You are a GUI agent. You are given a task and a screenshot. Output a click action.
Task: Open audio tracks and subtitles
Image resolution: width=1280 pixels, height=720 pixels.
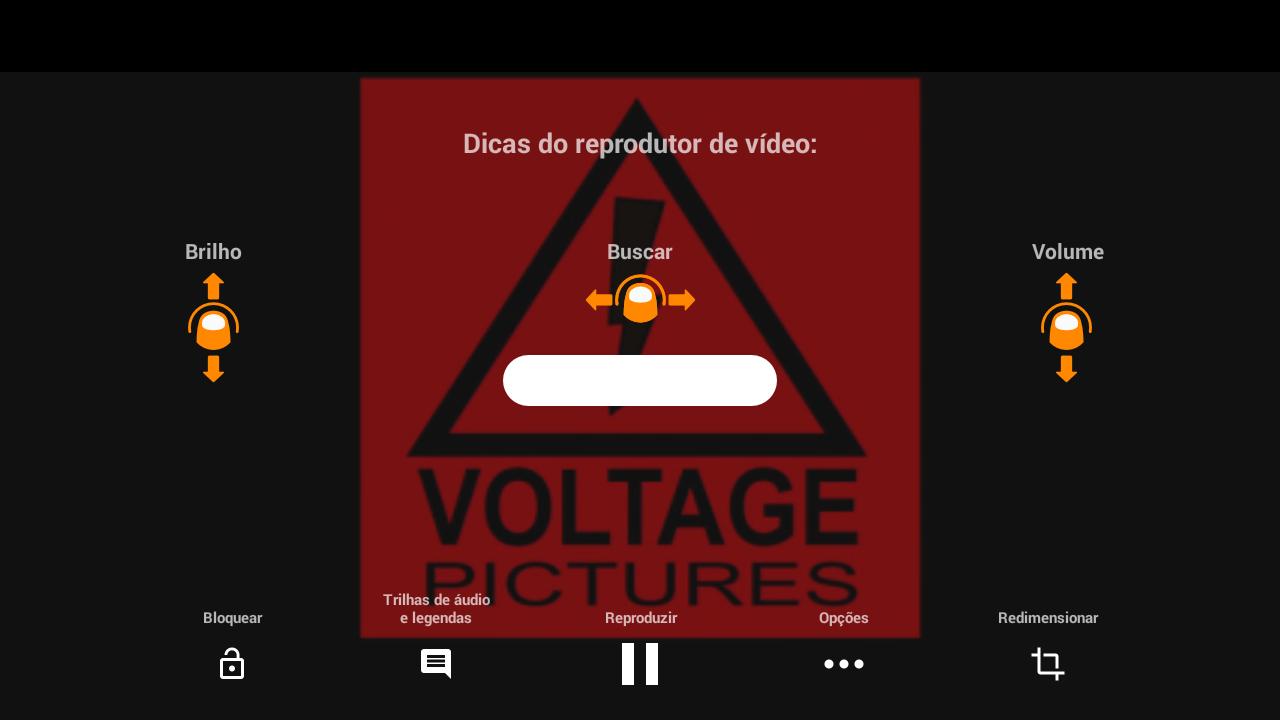436,663
